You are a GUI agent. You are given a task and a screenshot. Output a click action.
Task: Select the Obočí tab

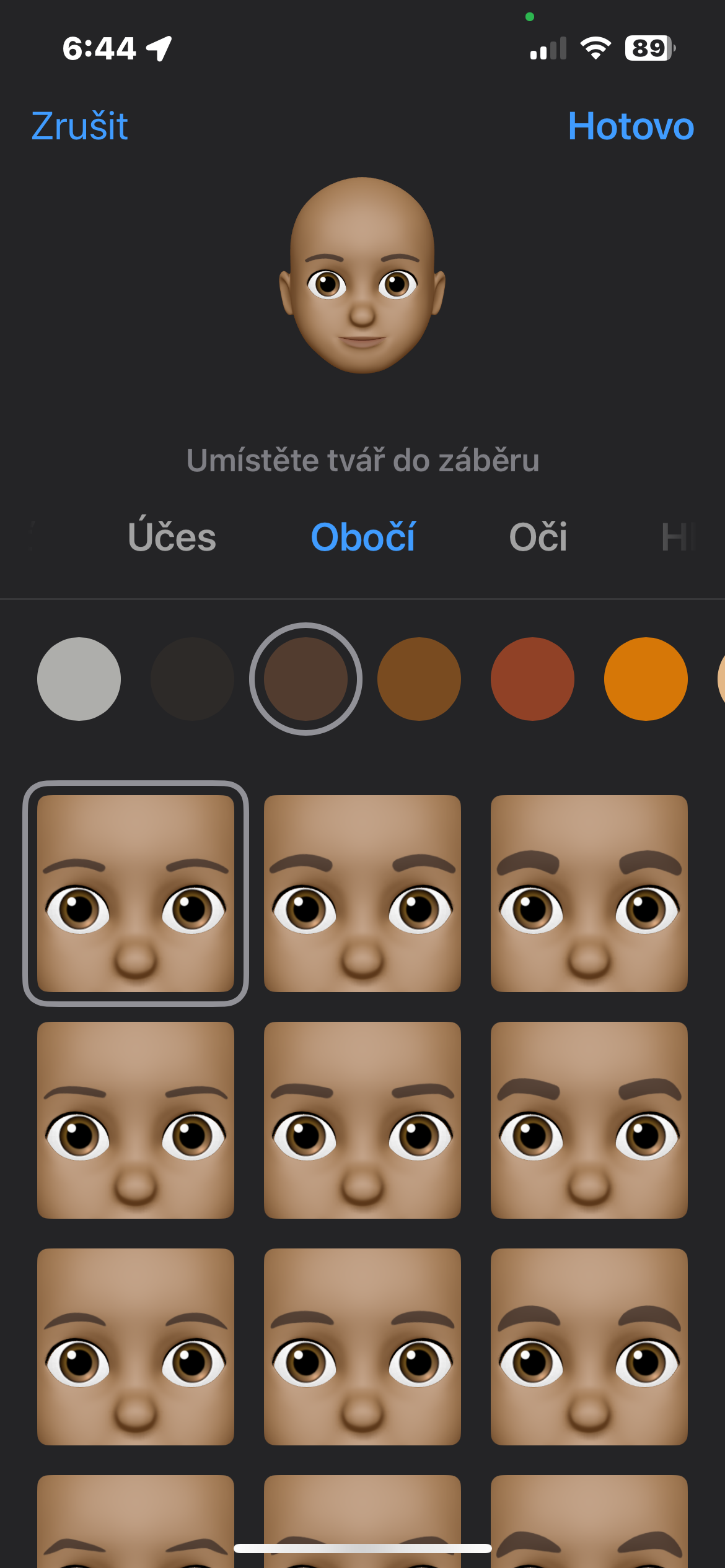pos(362,536)
